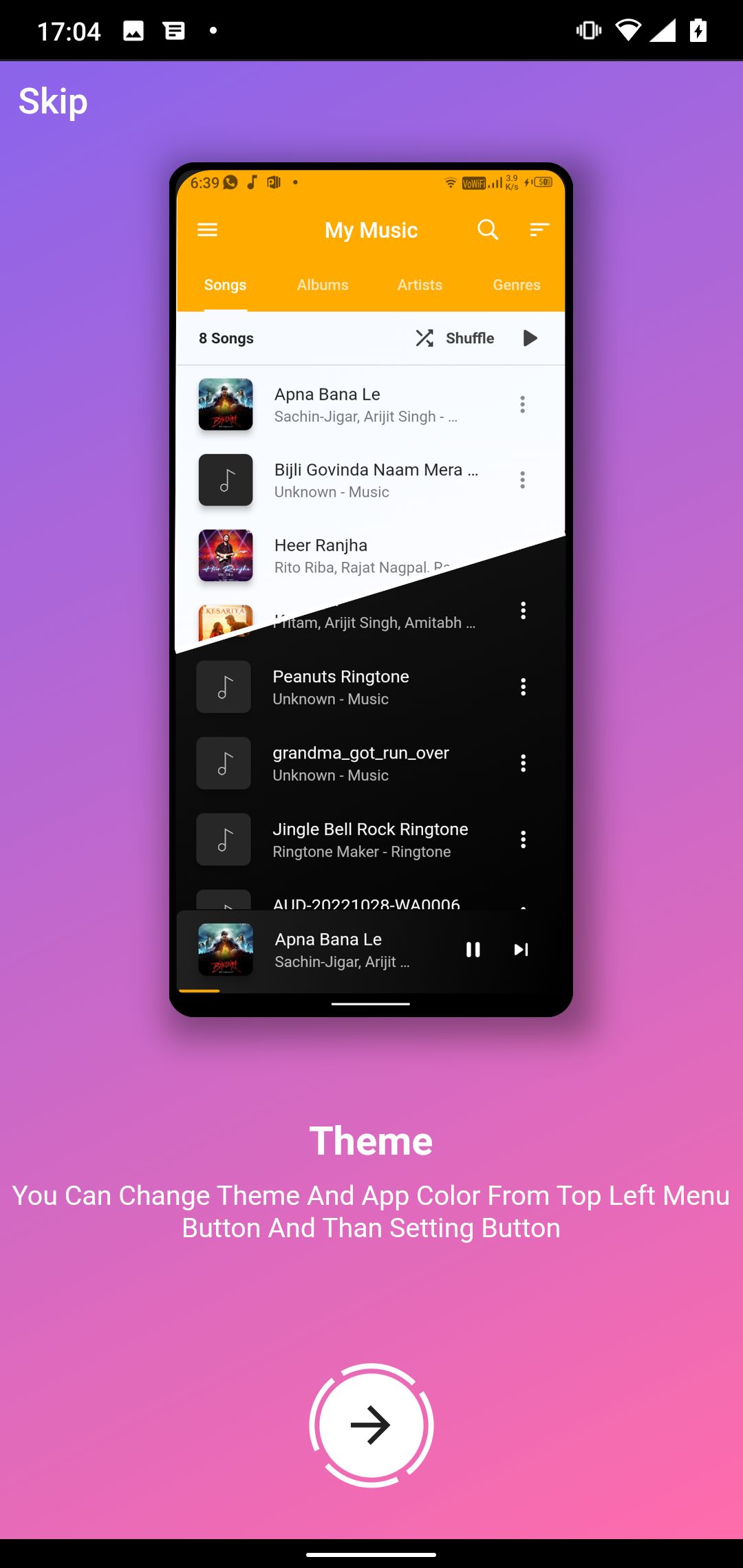Skip the onboarding intro
This screenshot has width=743, height=1568.
point(53,102)
